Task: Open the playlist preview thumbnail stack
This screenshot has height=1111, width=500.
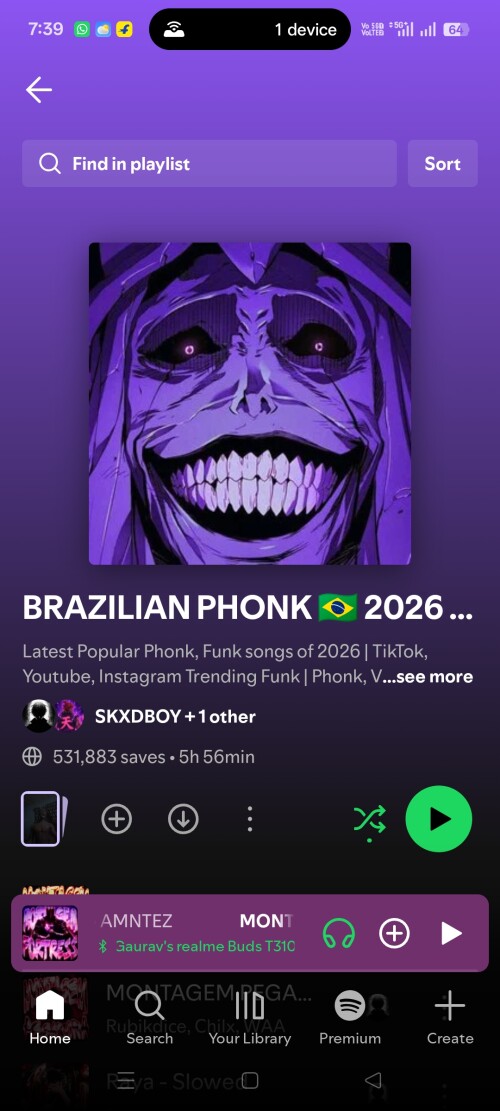Action: pyautogui.click(x=42, y=818)
